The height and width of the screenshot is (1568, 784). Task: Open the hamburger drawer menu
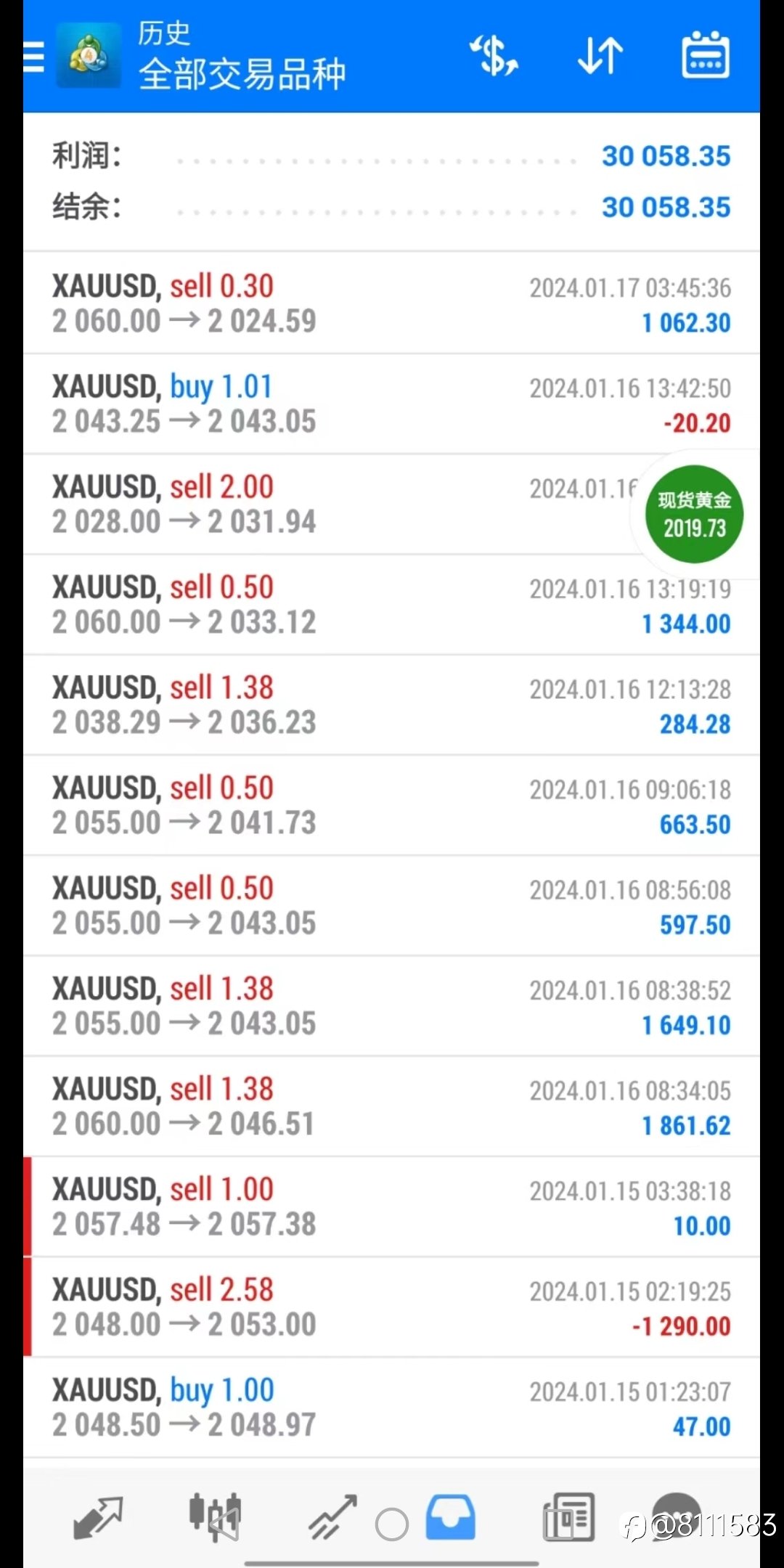click(x=33, y=56)
